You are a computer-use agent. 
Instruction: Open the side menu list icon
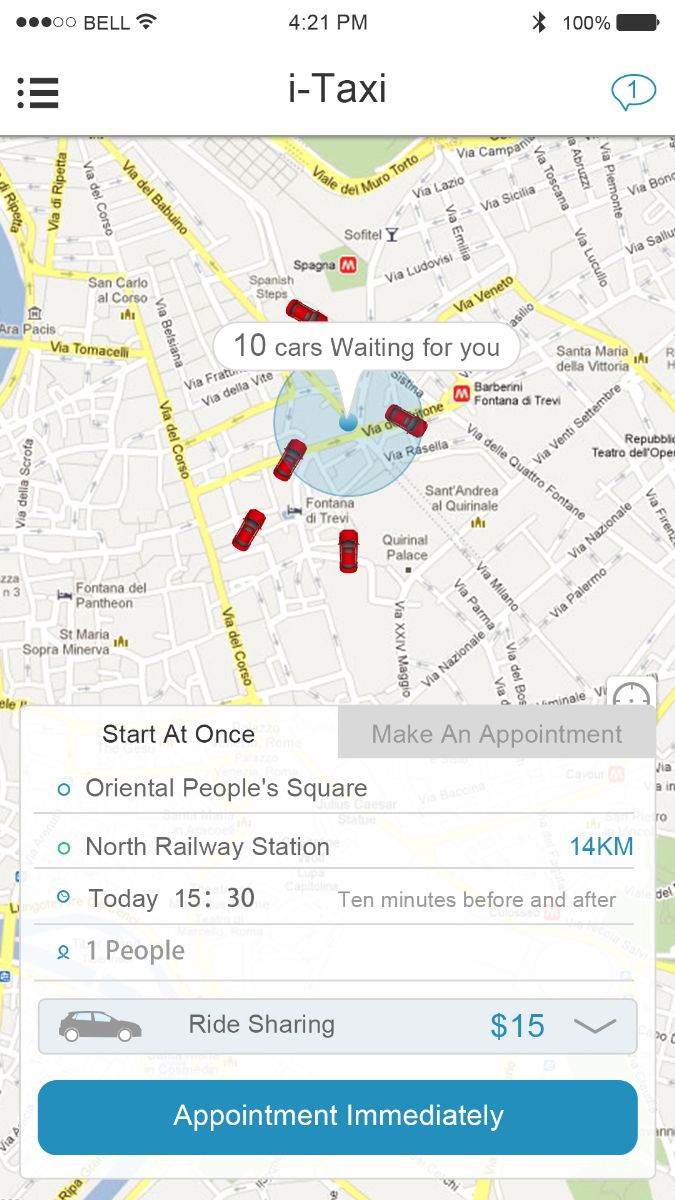38,92
